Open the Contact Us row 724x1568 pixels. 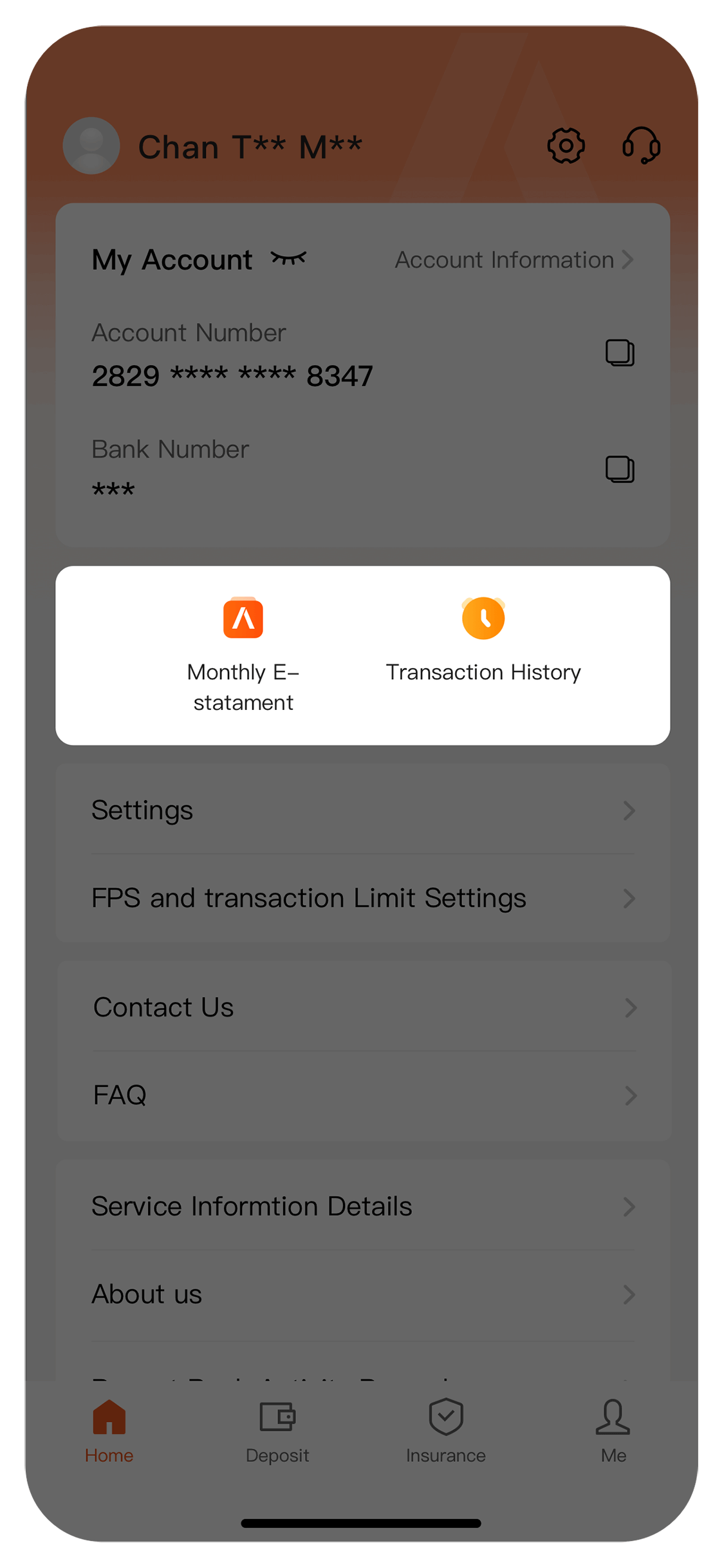[x=363, y=1007]
